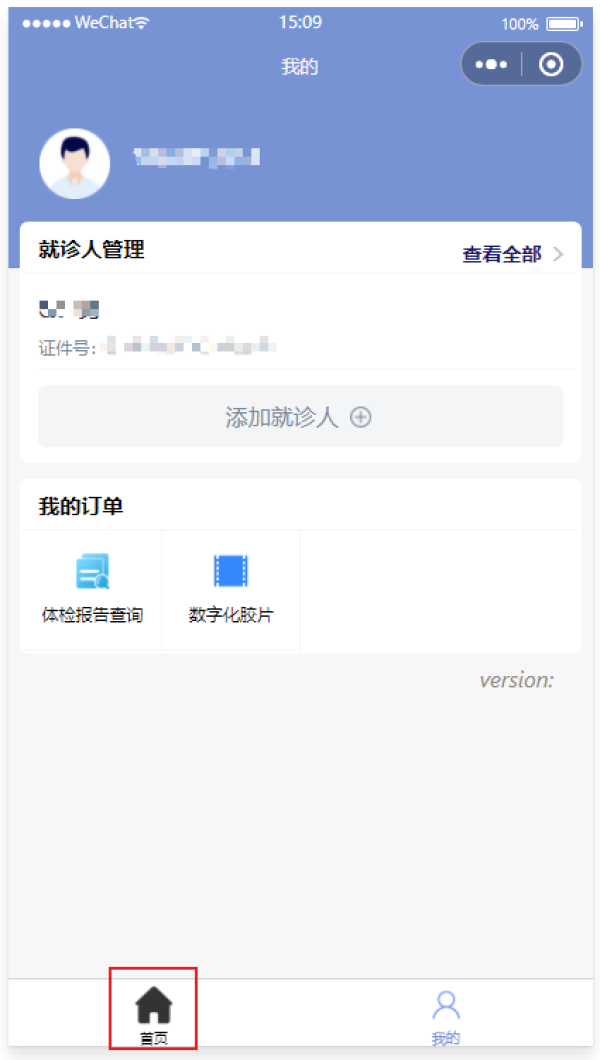Open the listed patient record row

click(x=300, y=327)
